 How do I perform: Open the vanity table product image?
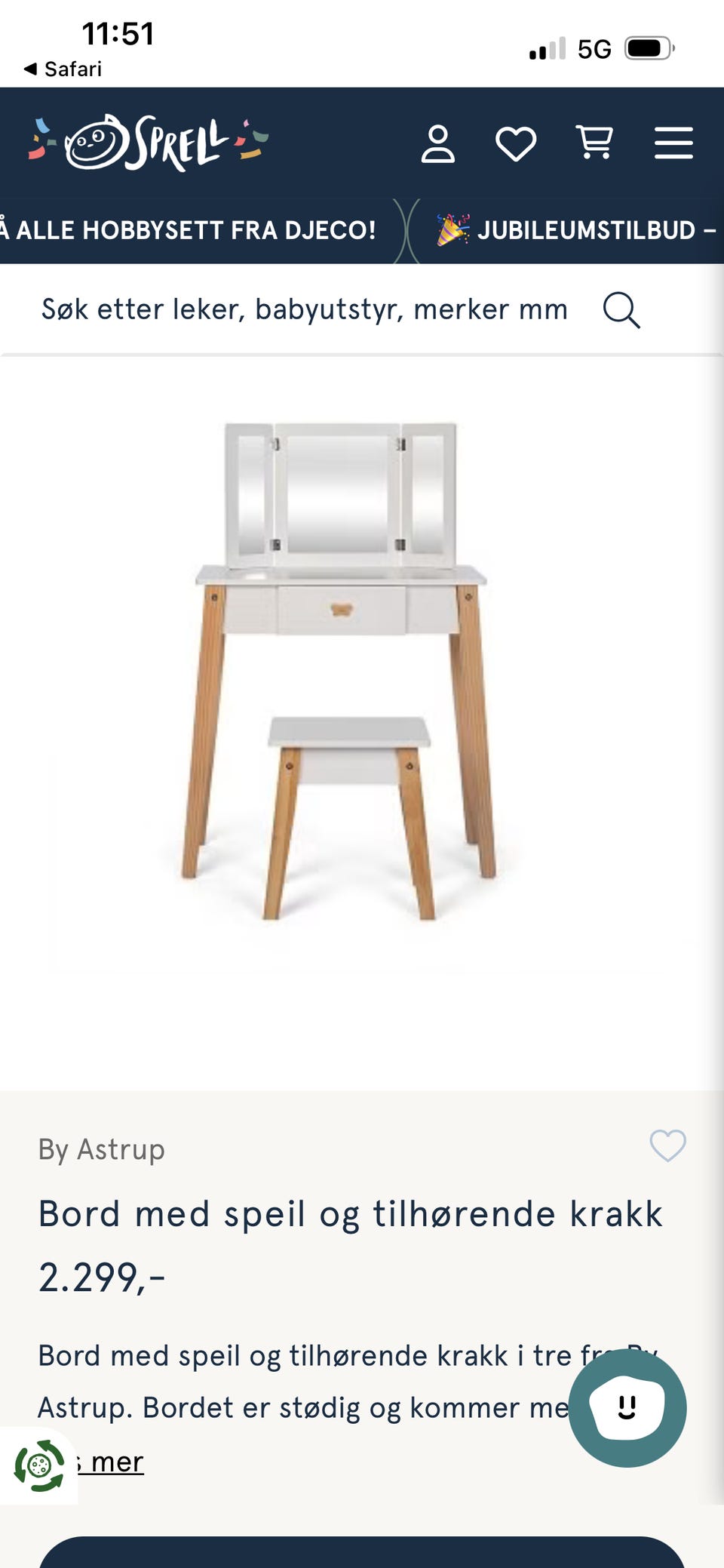341,670
